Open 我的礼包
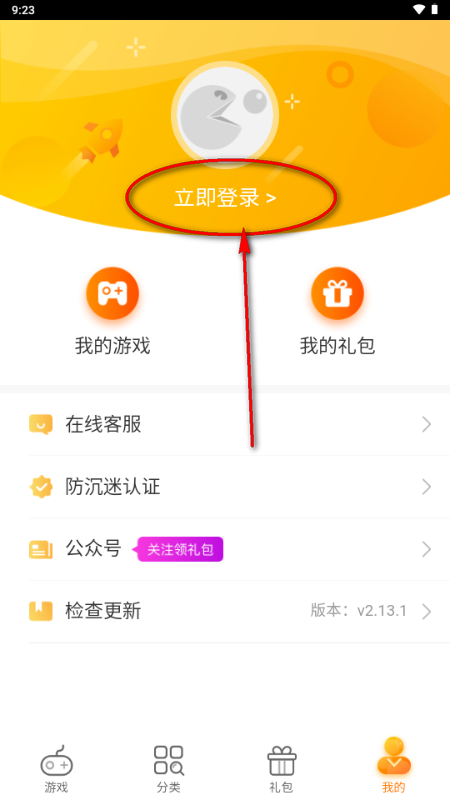Screen dimensions: 450x800 click(337, 311)
